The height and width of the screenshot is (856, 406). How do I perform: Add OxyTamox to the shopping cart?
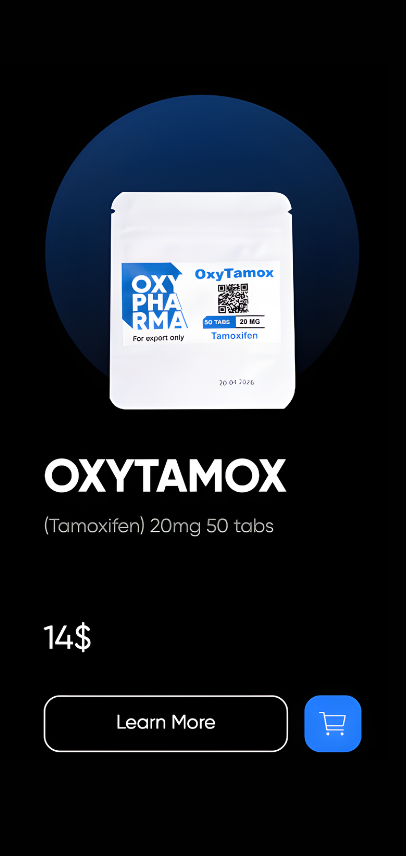click(x=332, y=723)
